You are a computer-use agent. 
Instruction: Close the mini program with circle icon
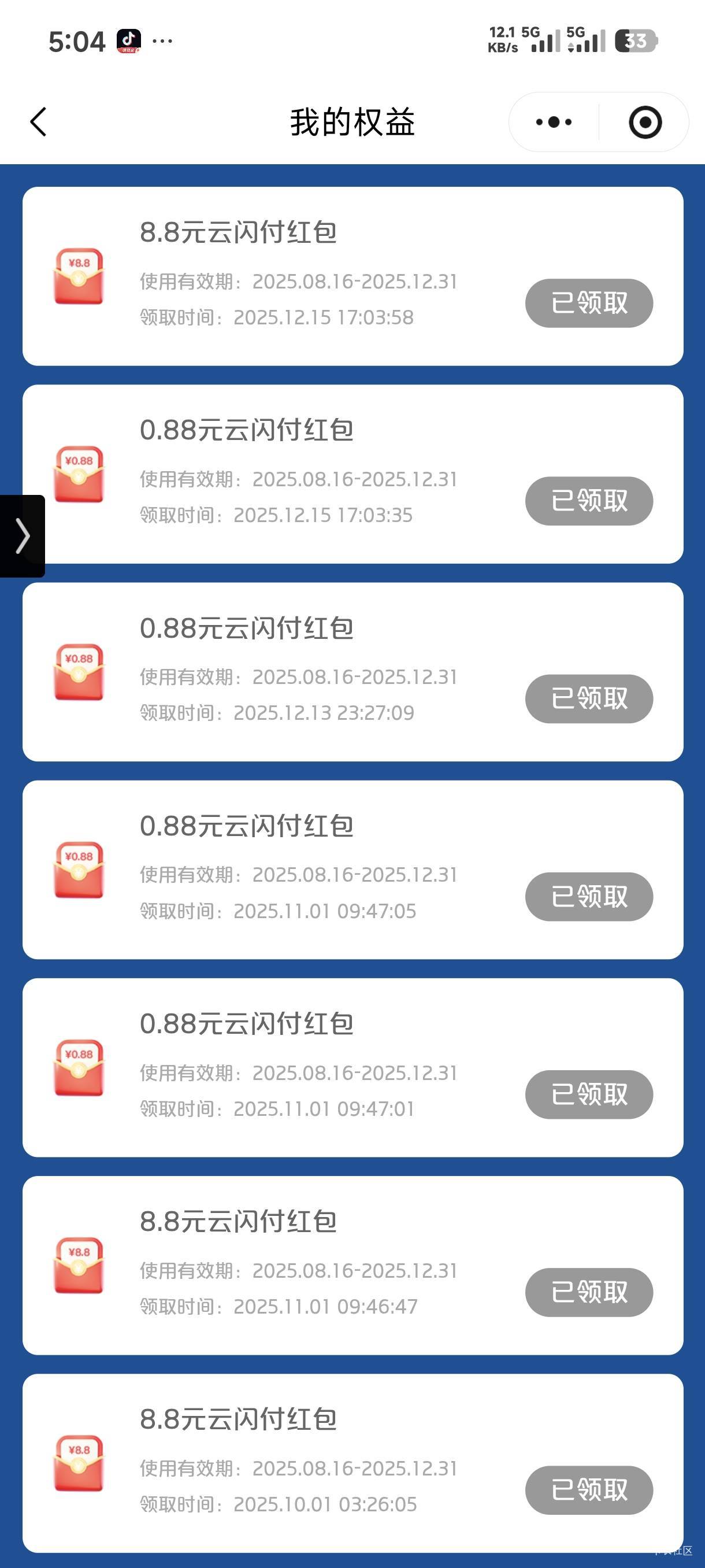click(645, 123)
